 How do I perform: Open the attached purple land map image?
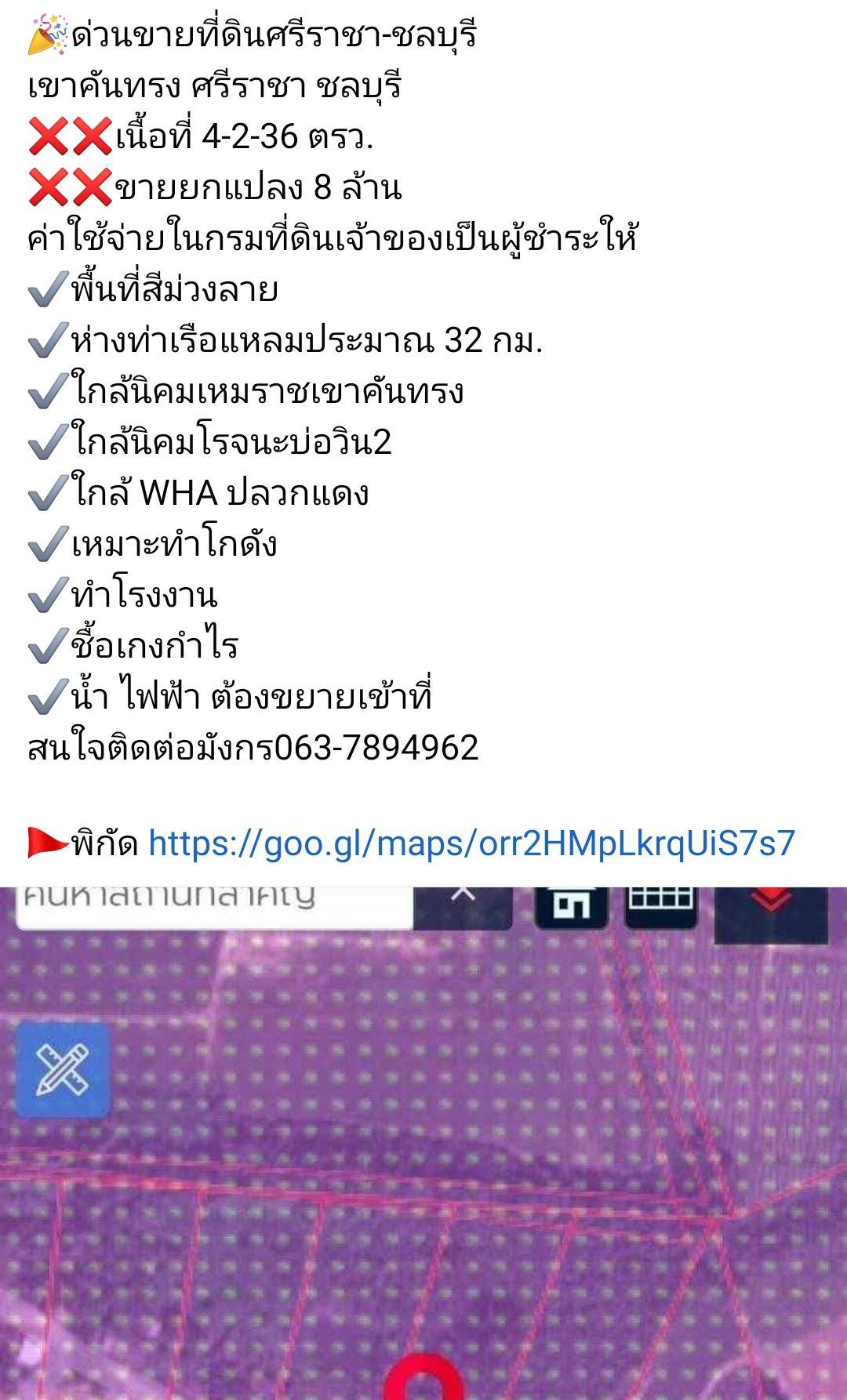click(x=423, y=1143)
